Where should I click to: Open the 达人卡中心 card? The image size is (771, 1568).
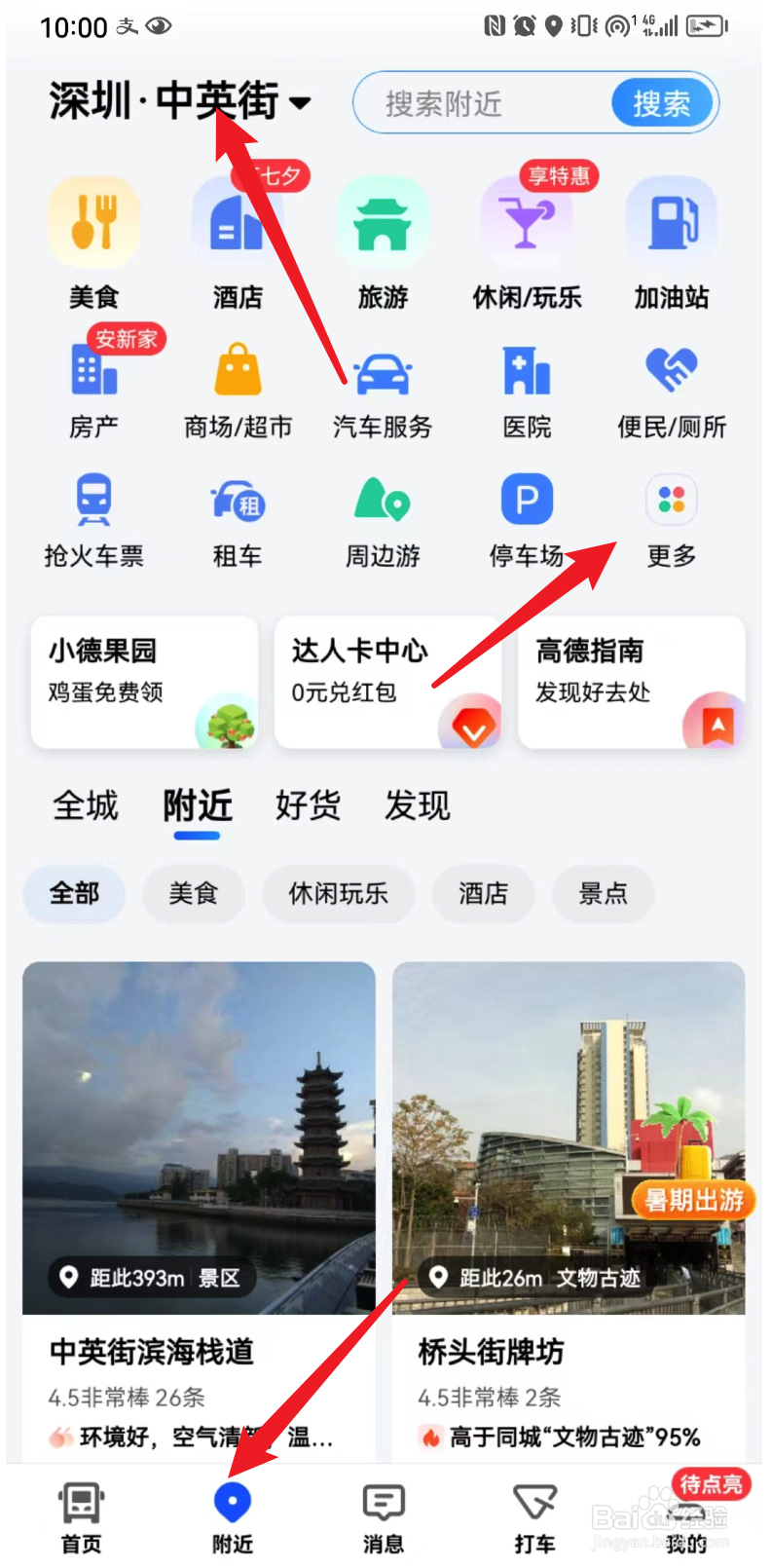pyautogui.click(x=387, y=681)
